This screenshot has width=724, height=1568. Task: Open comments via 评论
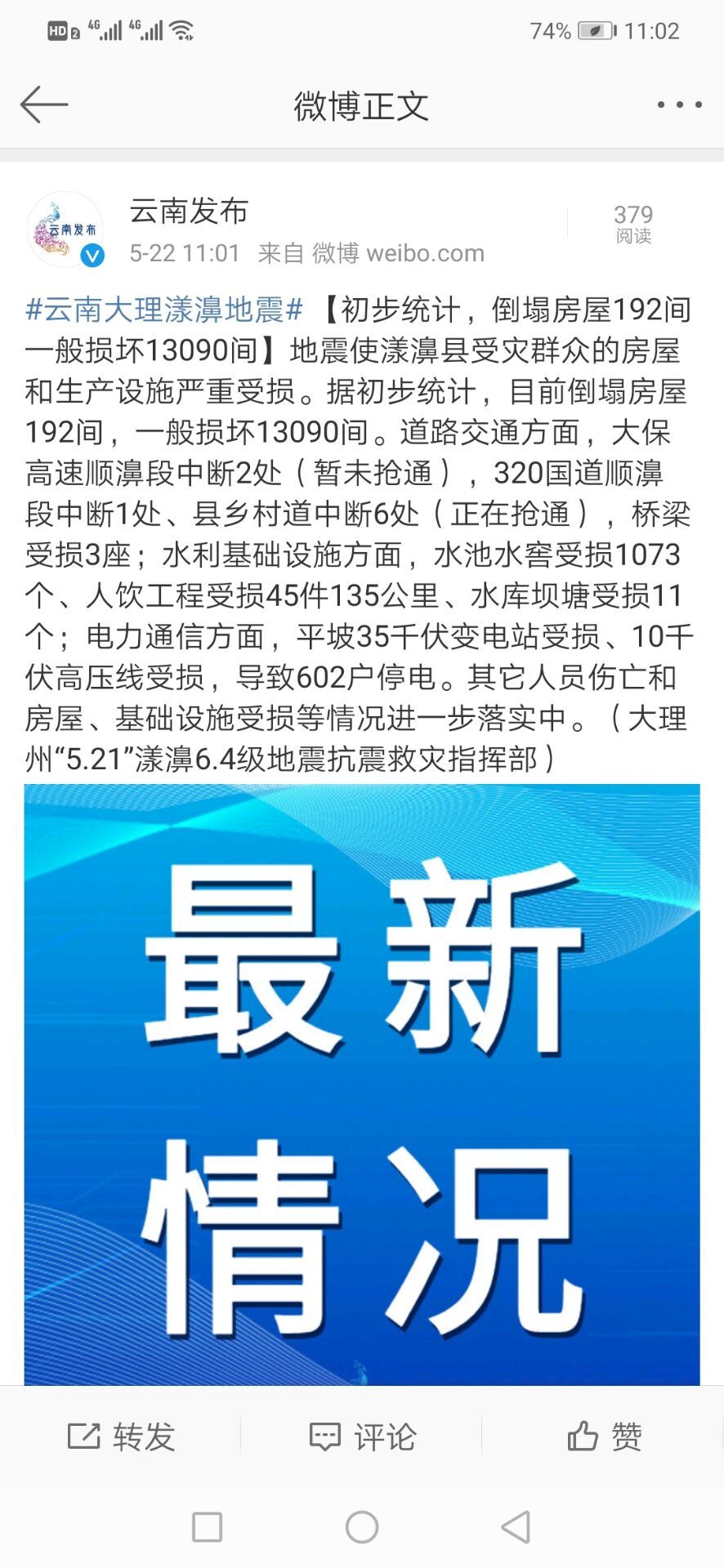362,1436
